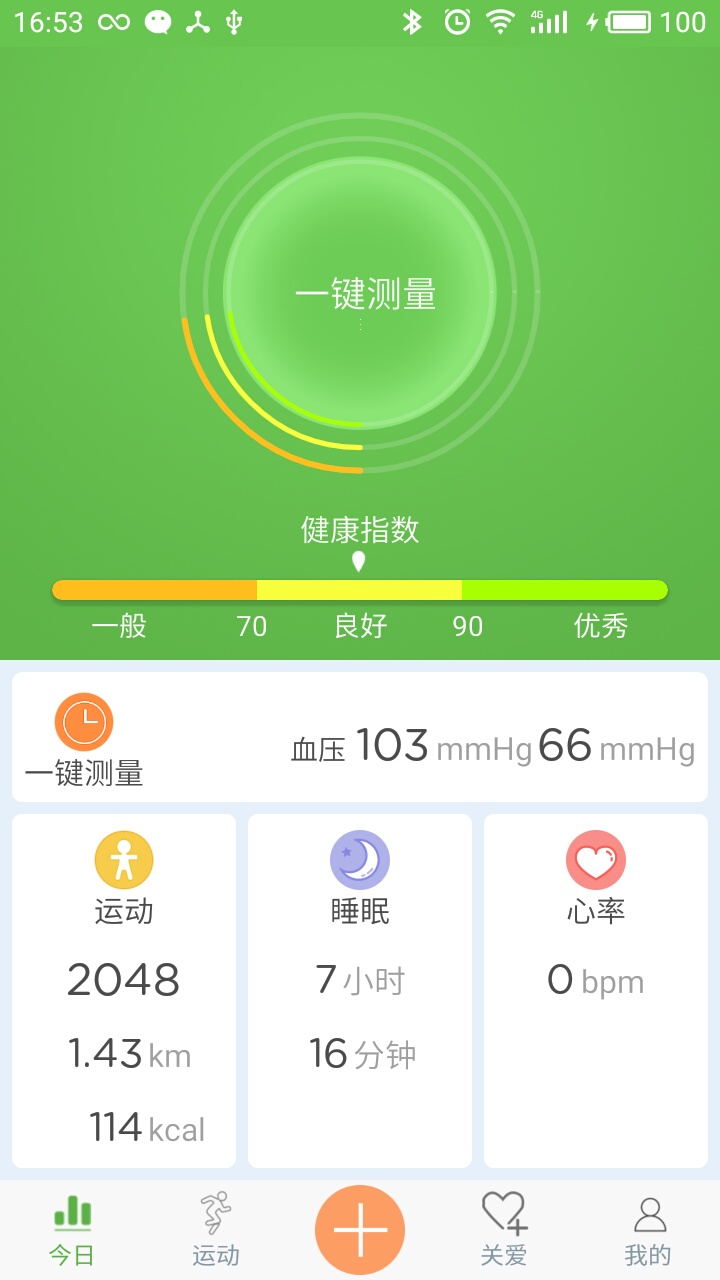Screen dimensions: 720x1280
Task: Switch to the 关爱 tab
Action: click(x=504, y=1230)
